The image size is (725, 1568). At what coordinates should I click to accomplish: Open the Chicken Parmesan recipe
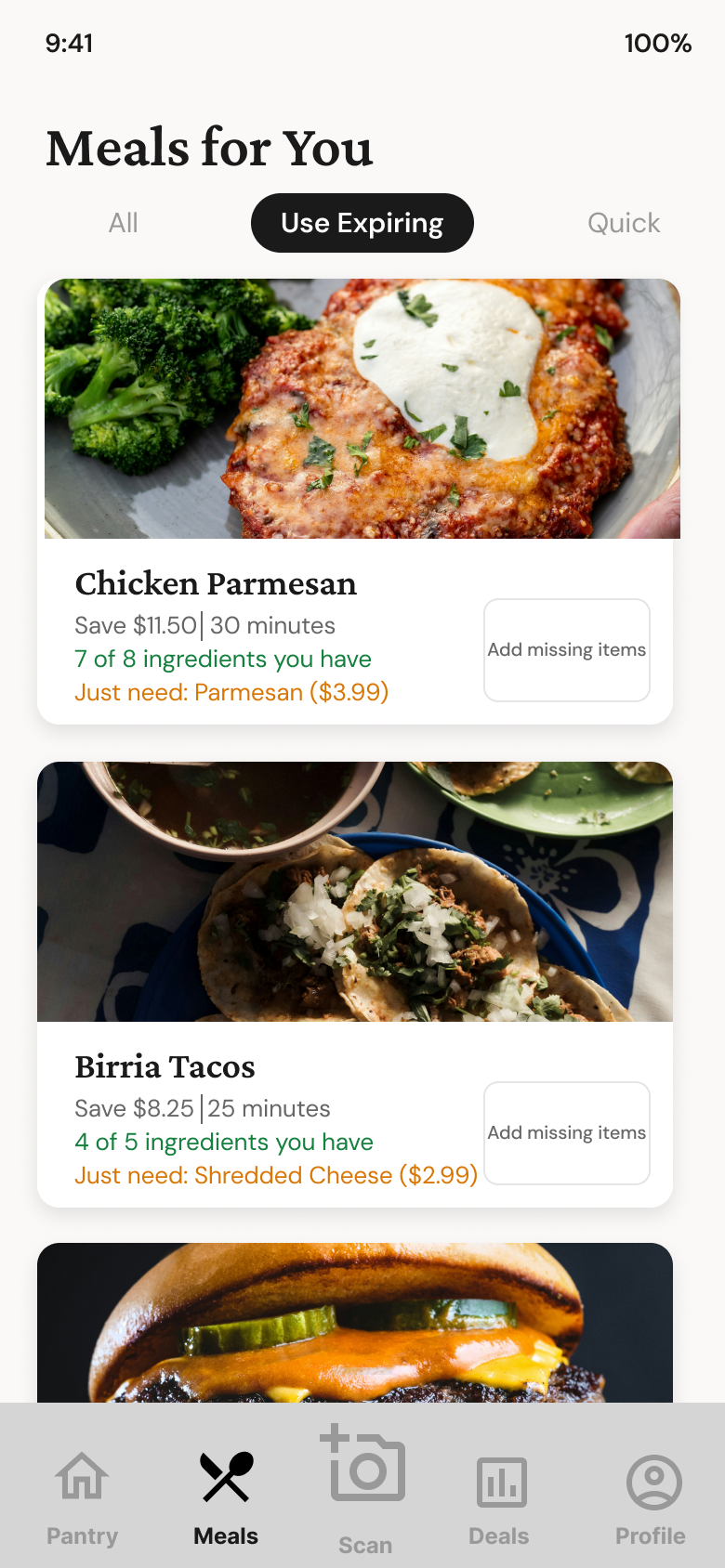click(x=216, y=583)
